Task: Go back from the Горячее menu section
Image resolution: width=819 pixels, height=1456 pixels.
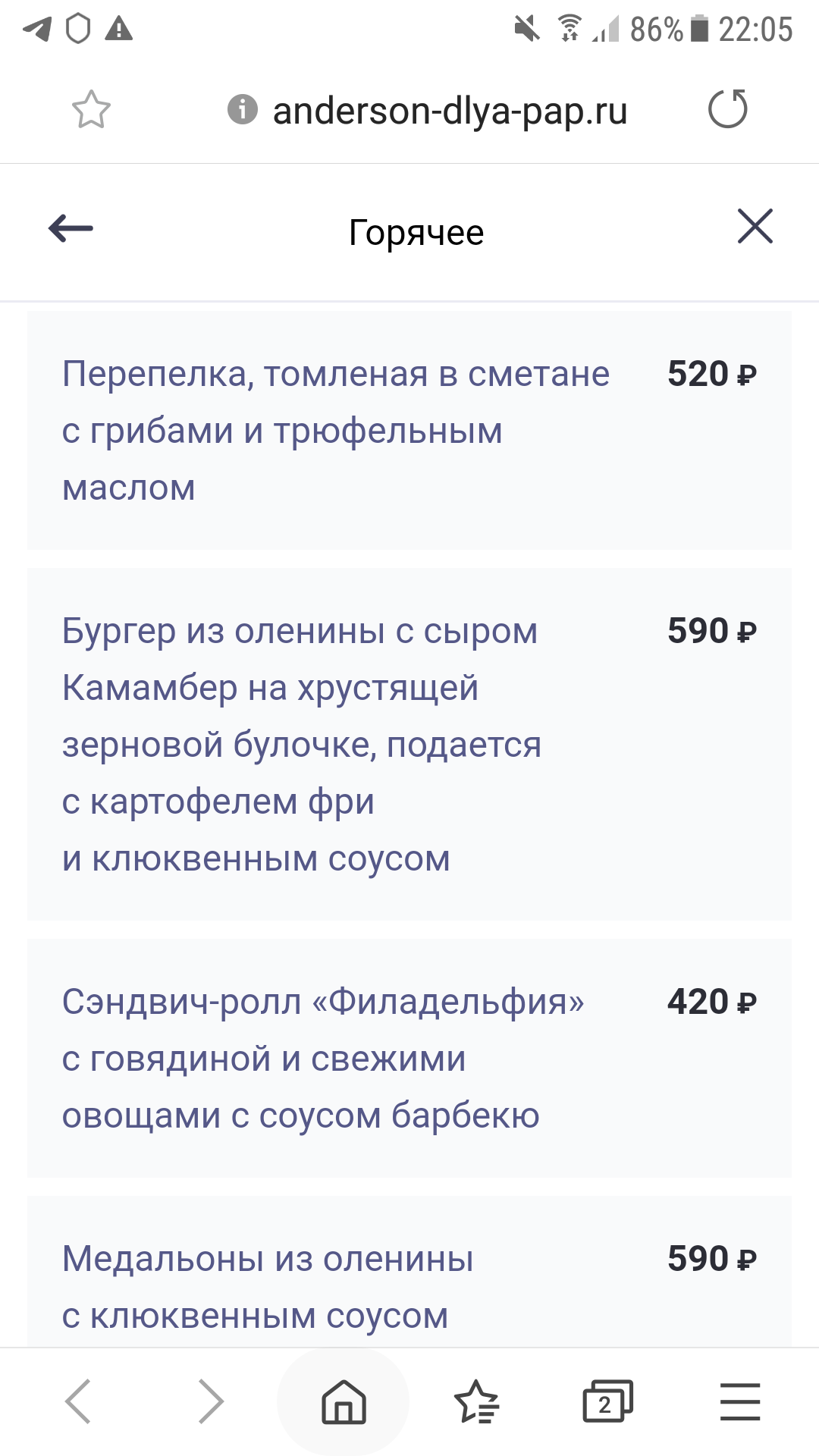Action: (71, 227)
